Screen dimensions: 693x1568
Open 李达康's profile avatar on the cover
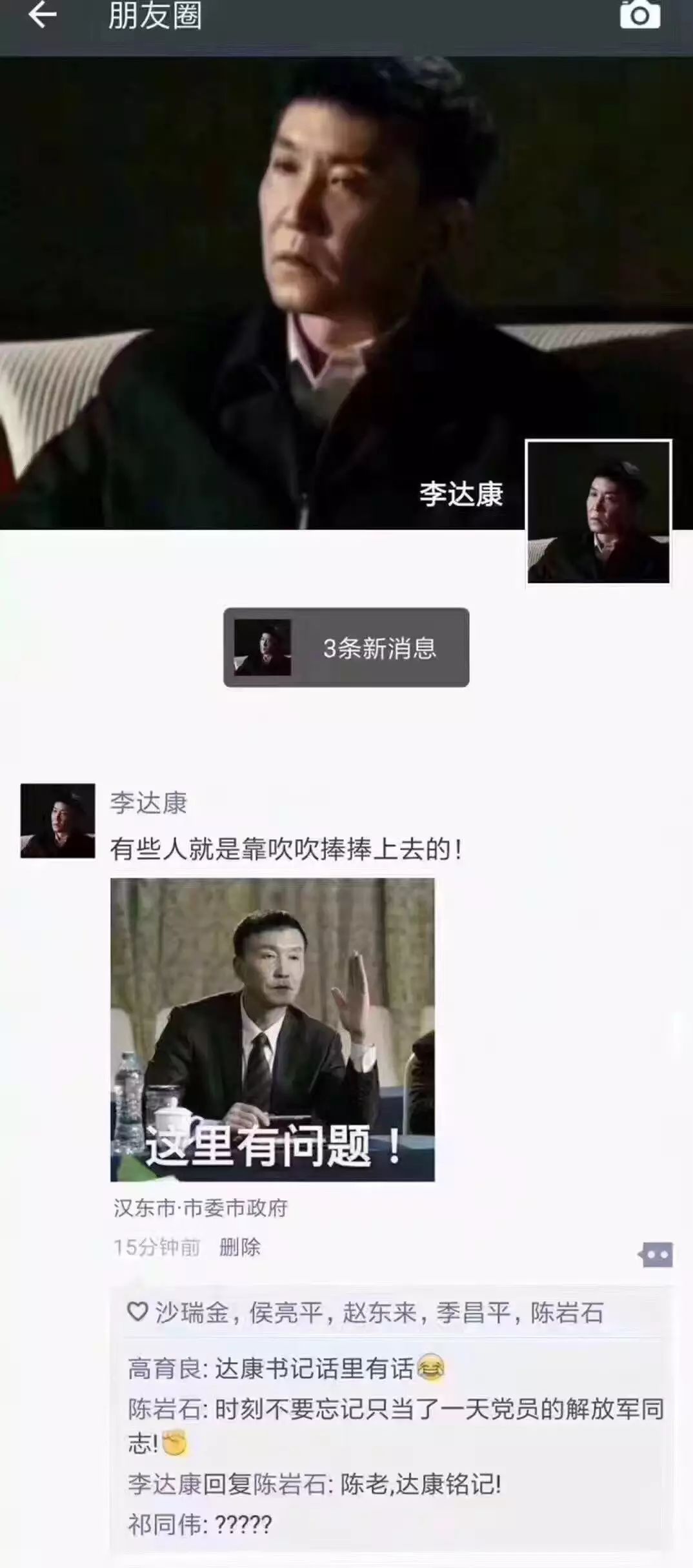coord(598,512)
